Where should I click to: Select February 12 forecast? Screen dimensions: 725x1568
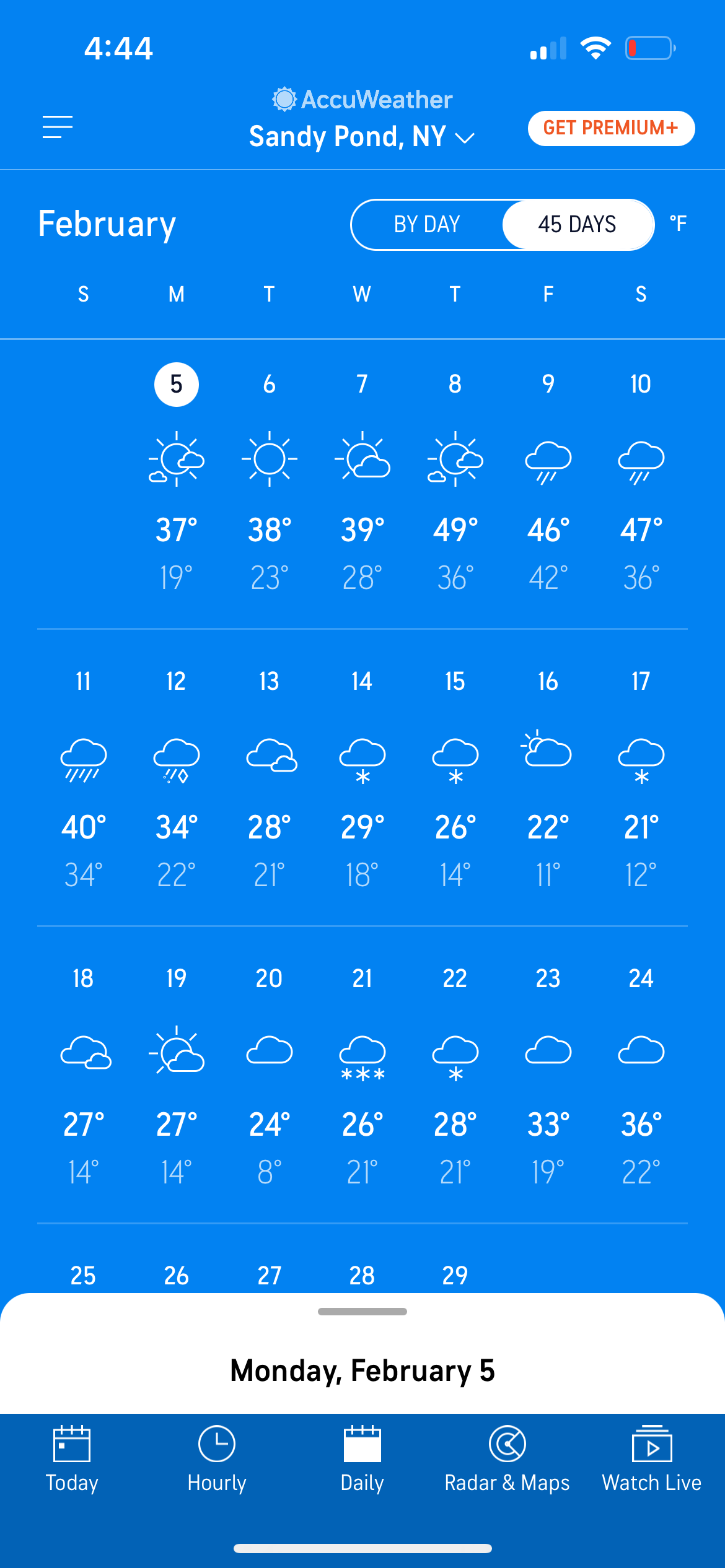177,778
